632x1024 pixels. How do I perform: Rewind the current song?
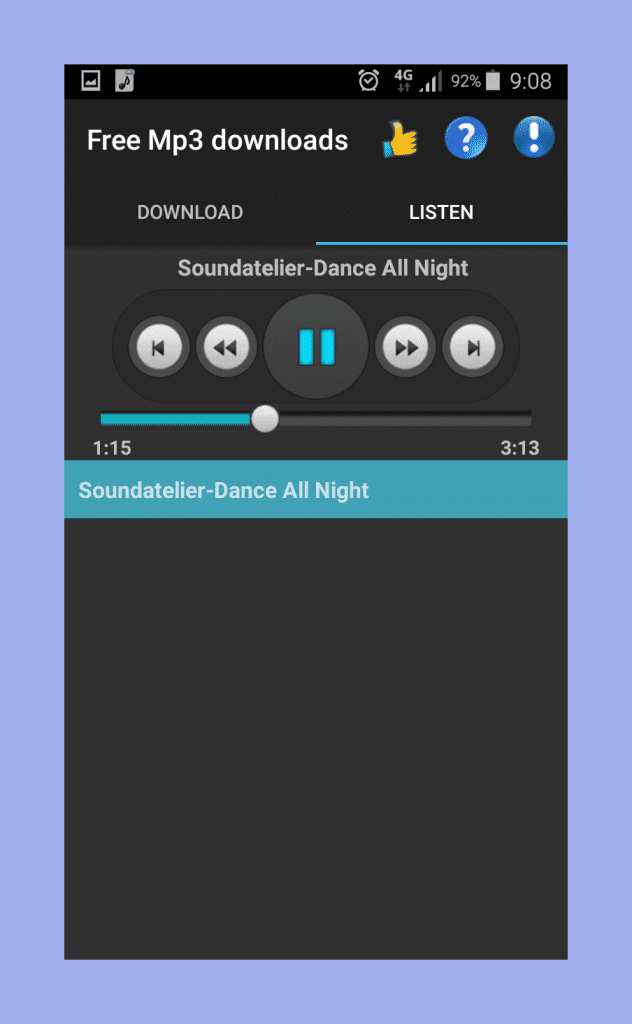(226, 347)
